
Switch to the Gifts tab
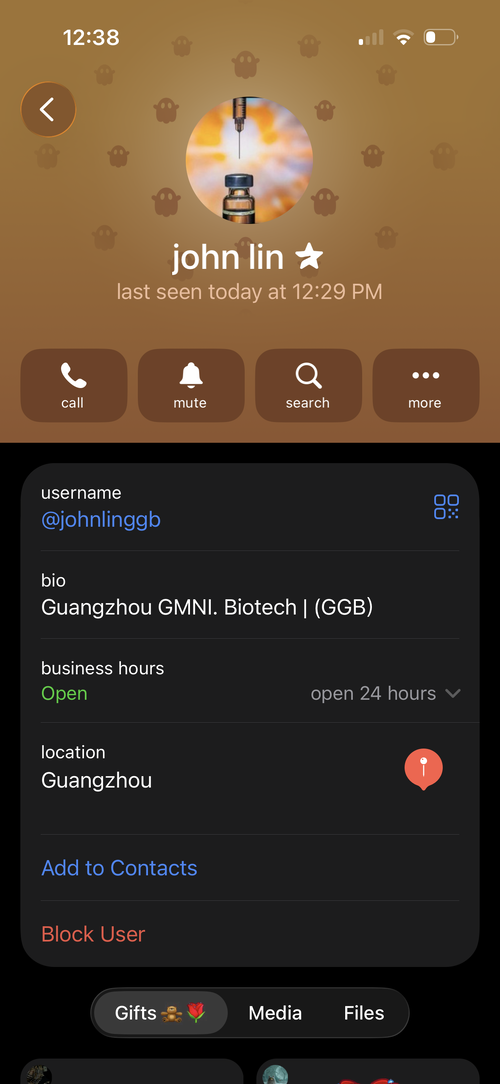click(x=160, y=1013)
